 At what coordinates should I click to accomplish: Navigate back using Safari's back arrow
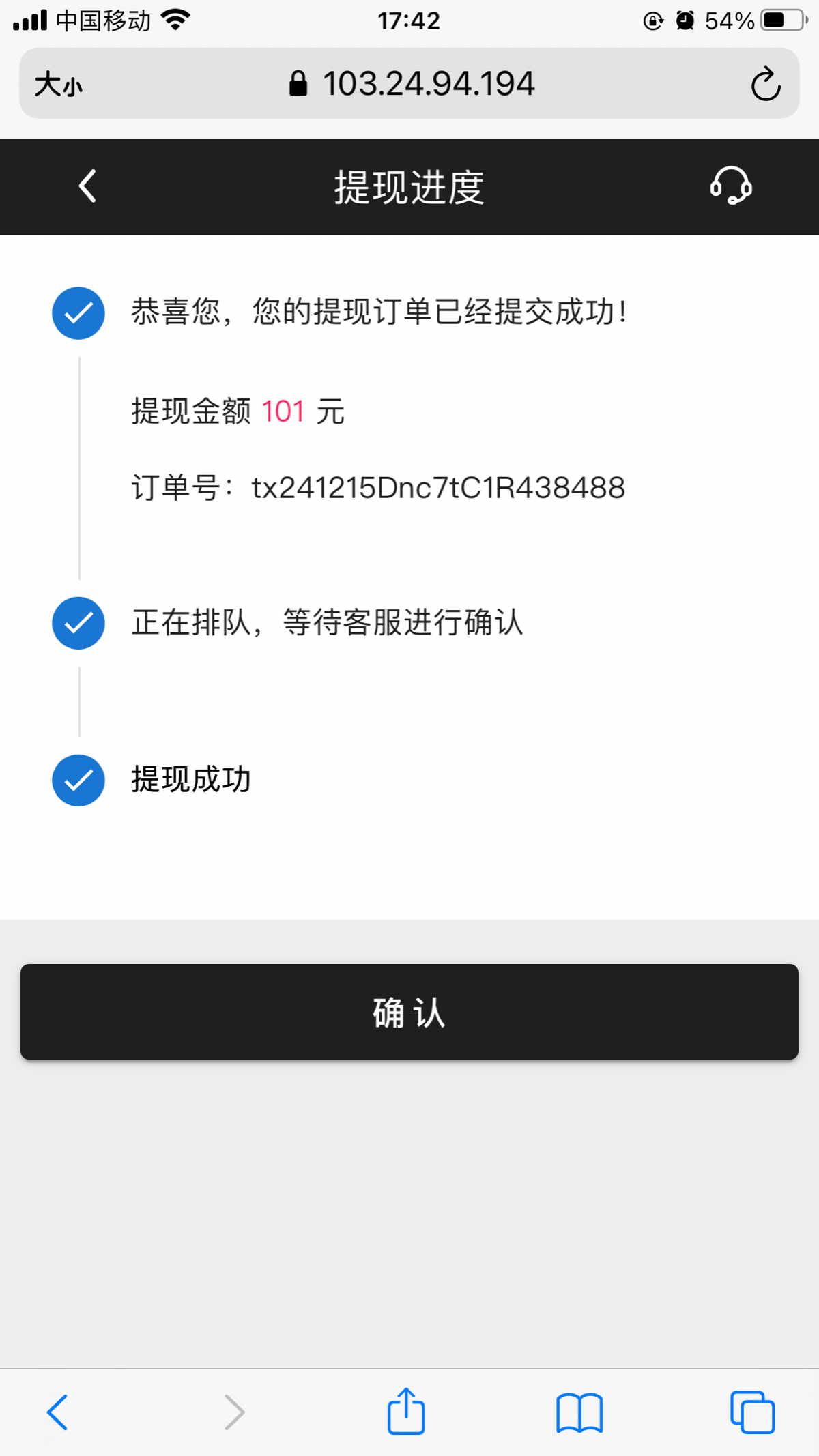pyautogui.click(x=57, y=1412)
